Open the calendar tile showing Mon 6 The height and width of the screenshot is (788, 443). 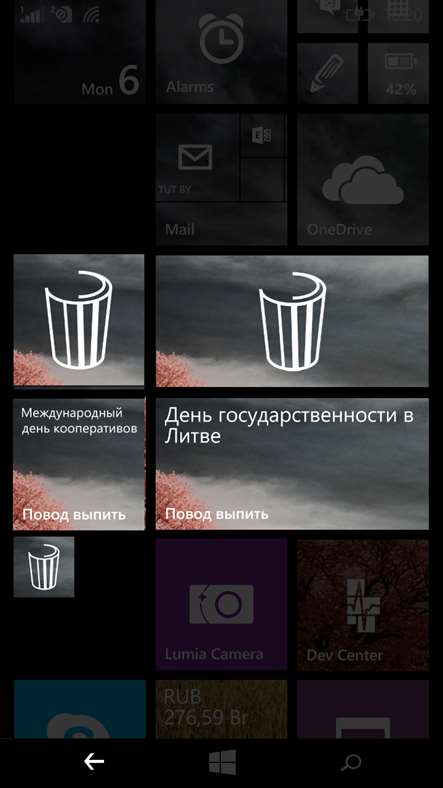click(x=80, y=52)
